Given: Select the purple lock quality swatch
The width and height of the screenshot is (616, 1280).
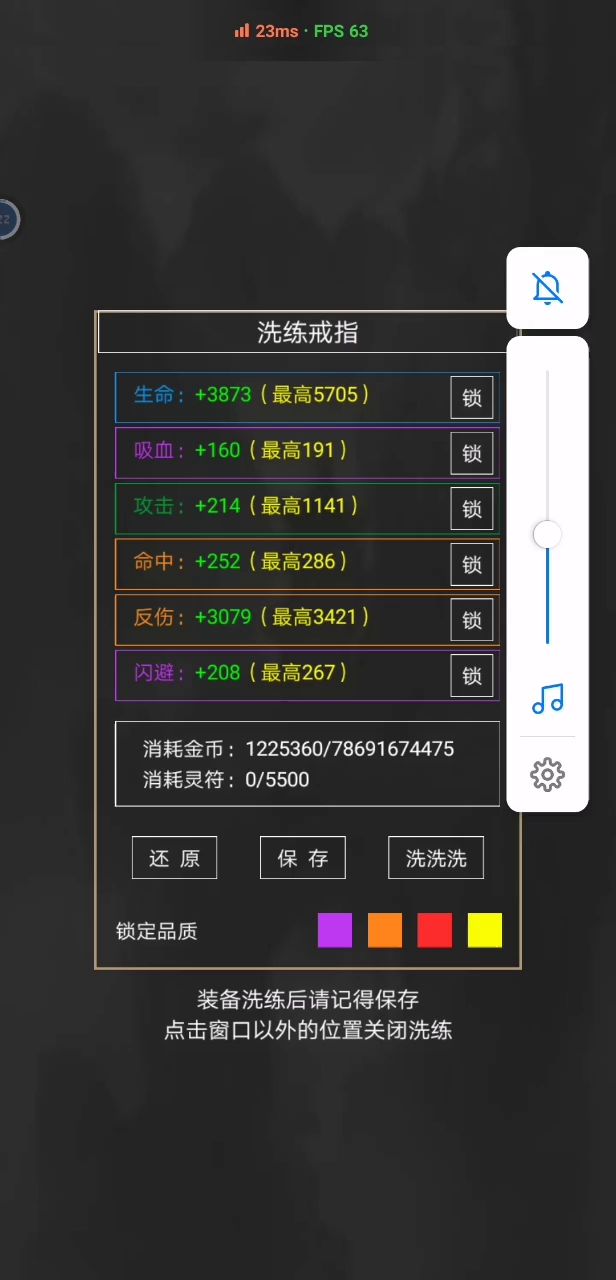Looking at the screenshot, I should (x=335, y=930).
